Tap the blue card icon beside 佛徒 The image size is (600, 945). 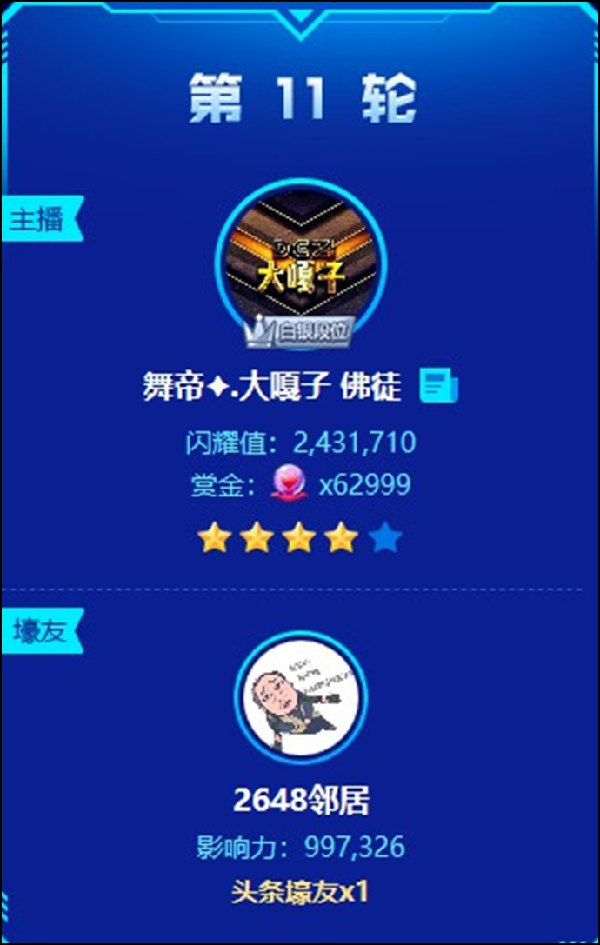[x=437, y=386]
